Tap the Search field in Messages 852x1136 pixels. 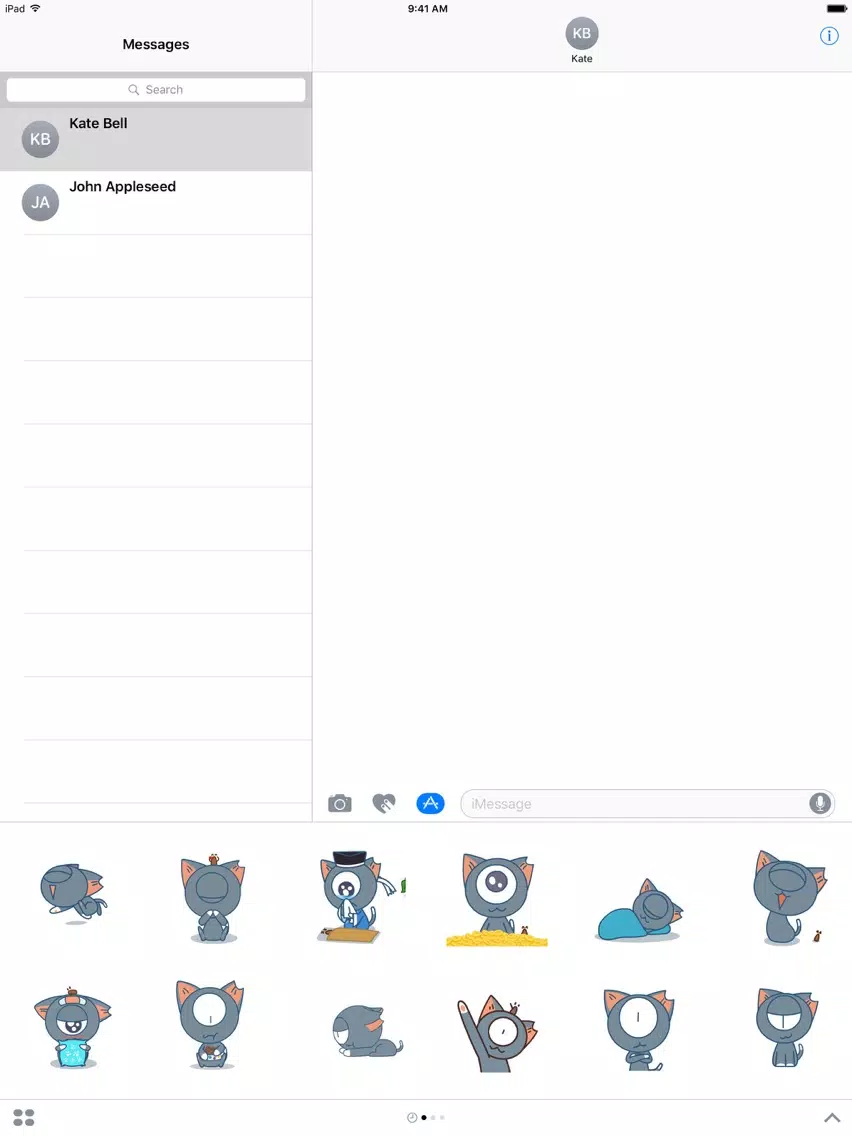click(x=156, y=90)
